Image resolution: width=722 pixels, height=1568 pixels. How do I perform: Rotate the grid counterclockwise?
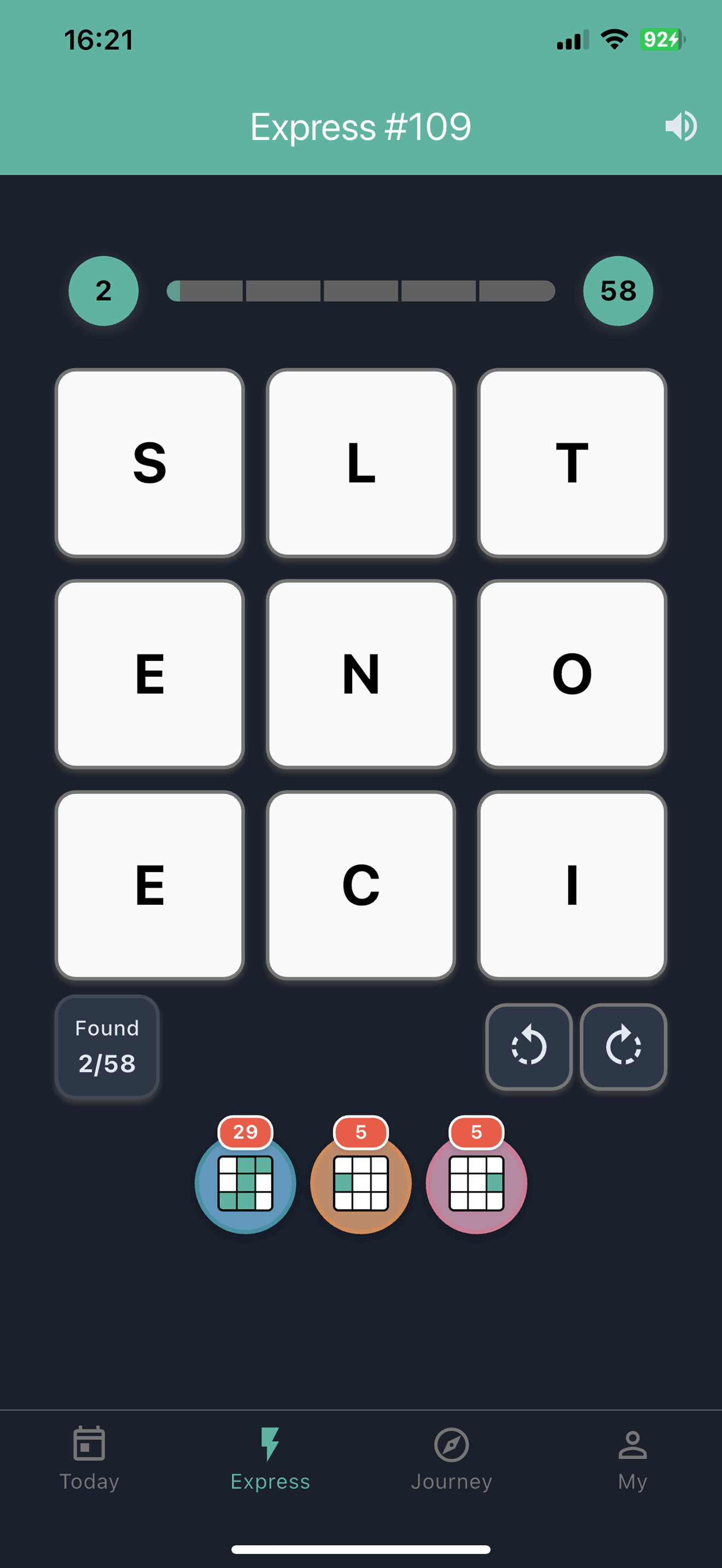[529, 1046]
